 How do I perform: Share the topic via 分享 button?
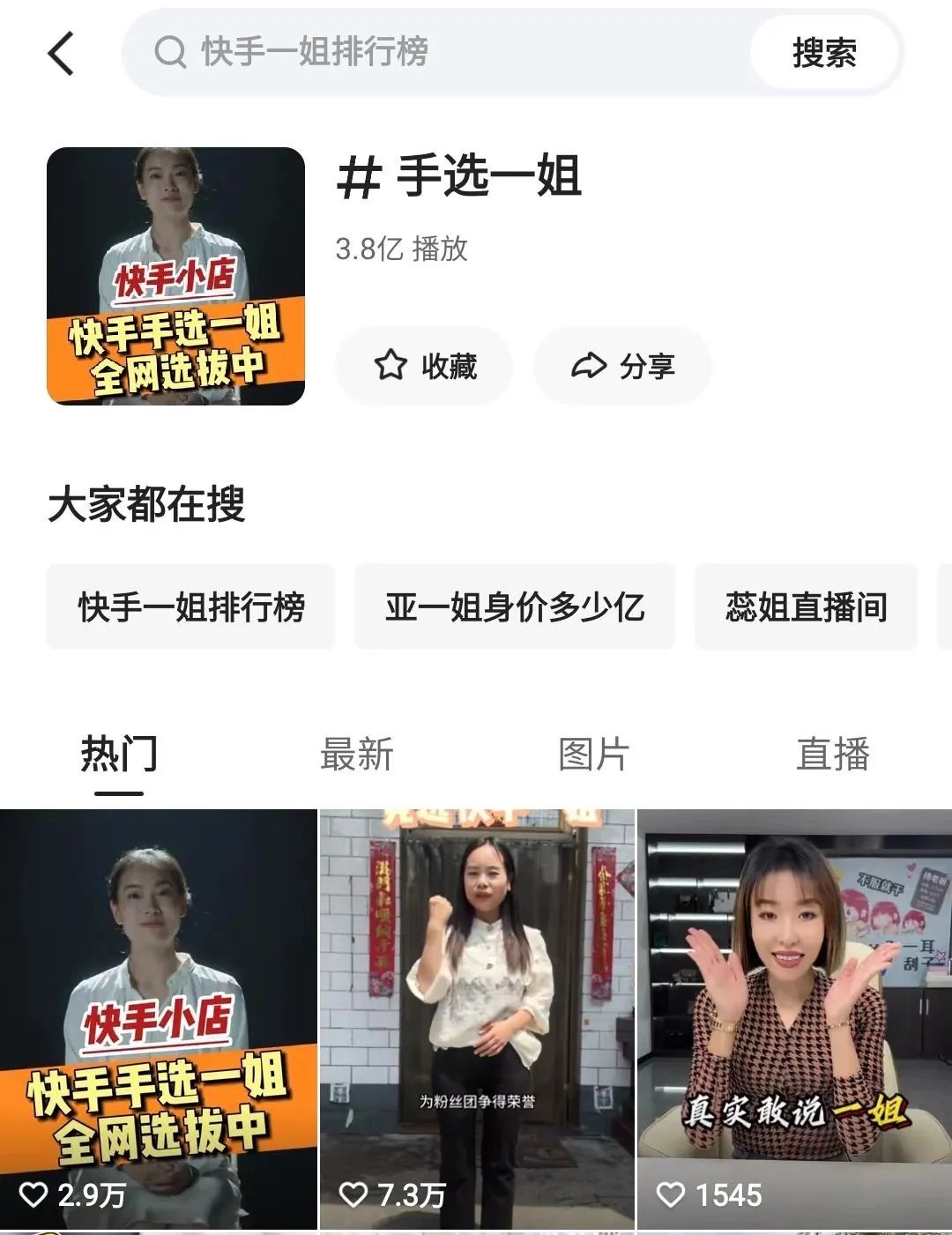pos(623,366)
